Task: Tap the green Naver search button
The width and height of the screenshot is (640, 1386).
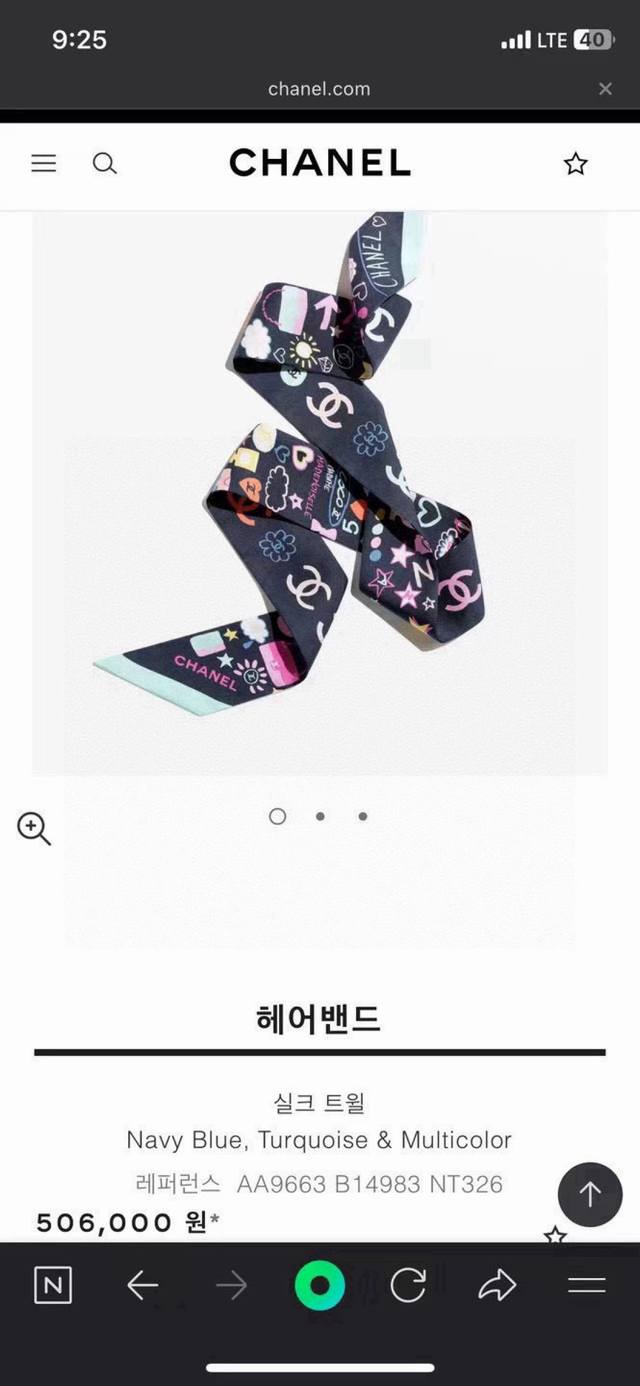Action: (x=320, y=1285)
